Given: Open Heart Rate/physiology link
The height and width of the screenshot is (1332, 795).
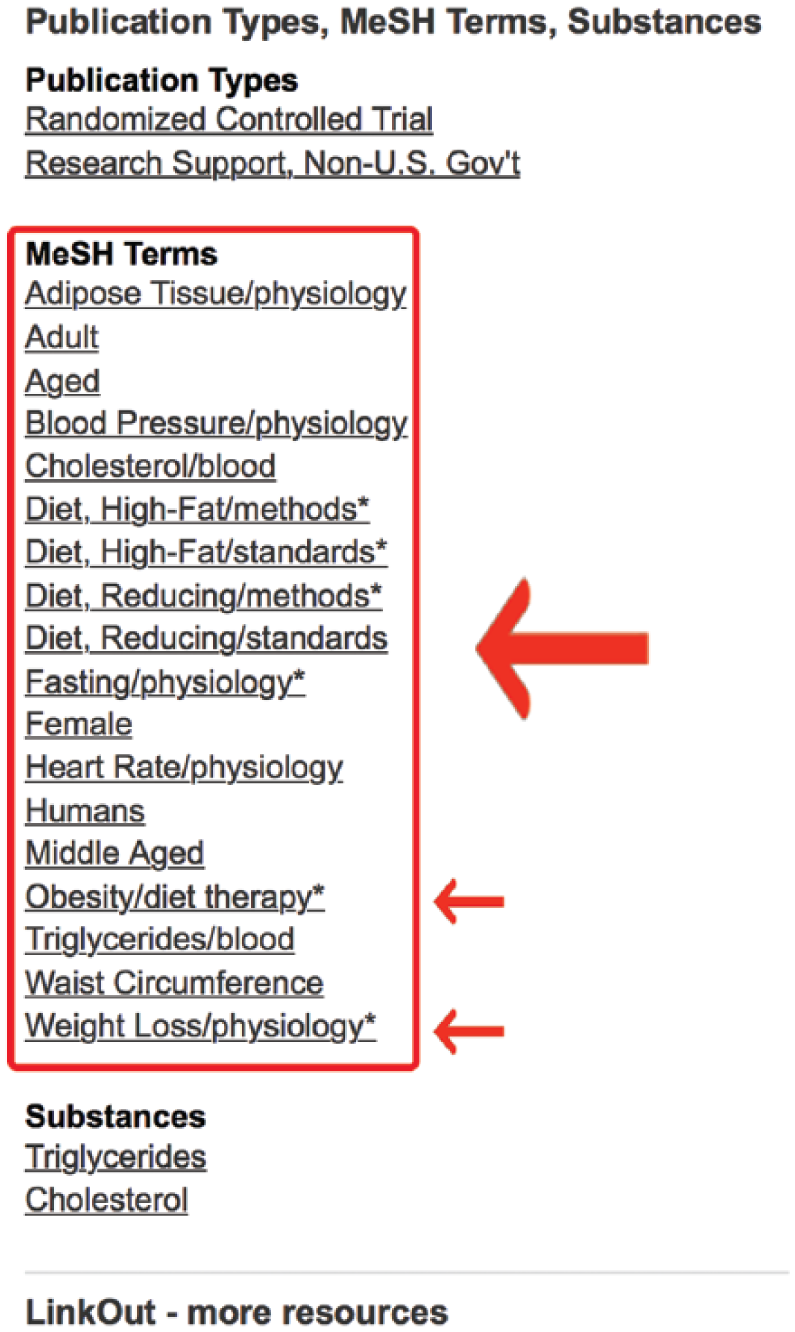Looking at the screenshot, I should coord(184,768).
